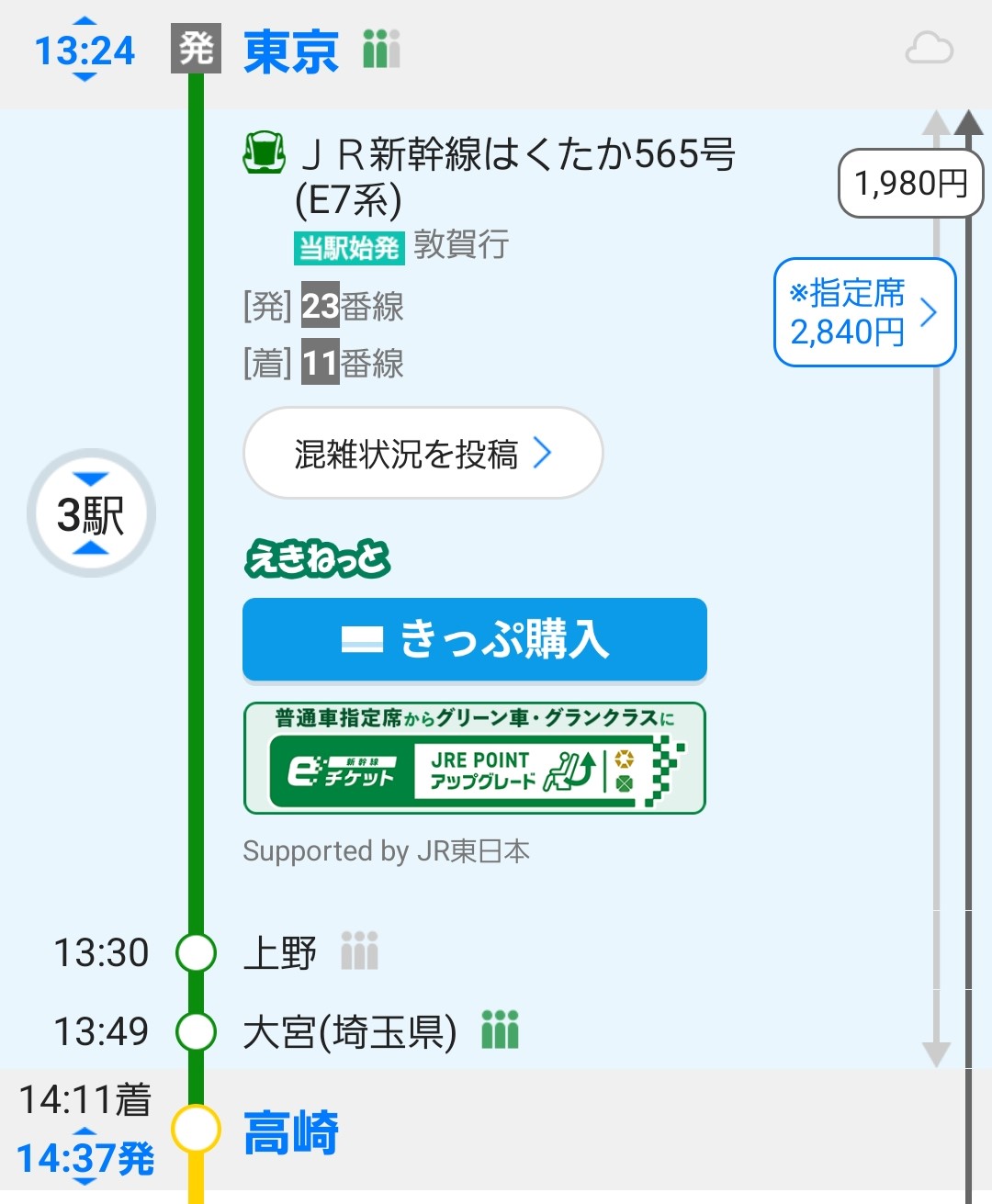Open 東京 station details
This screenshot has height=1204, width=992.
tap(290, 51)
